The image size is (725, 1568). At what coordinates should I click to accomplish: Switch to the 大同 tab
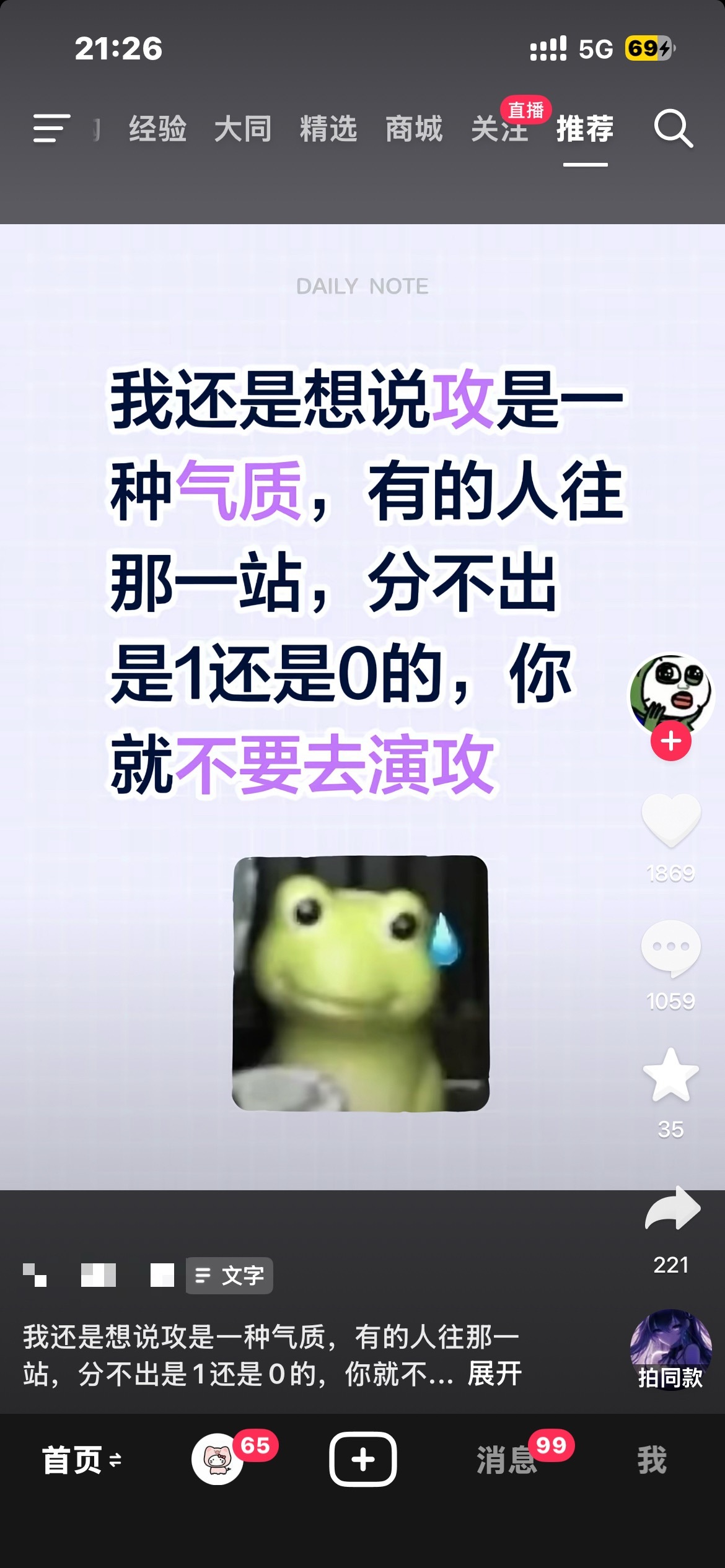(243, 129)
